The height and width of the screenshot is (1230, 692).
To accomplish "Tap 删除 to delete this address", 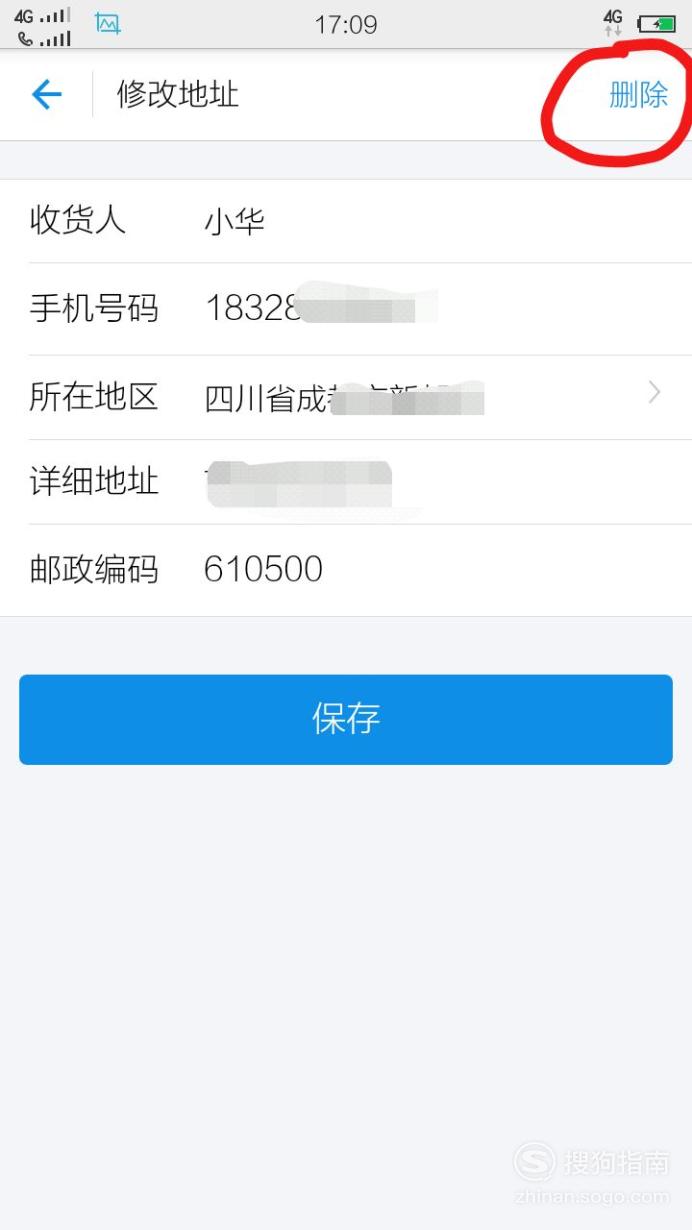I will pos(638,95).
